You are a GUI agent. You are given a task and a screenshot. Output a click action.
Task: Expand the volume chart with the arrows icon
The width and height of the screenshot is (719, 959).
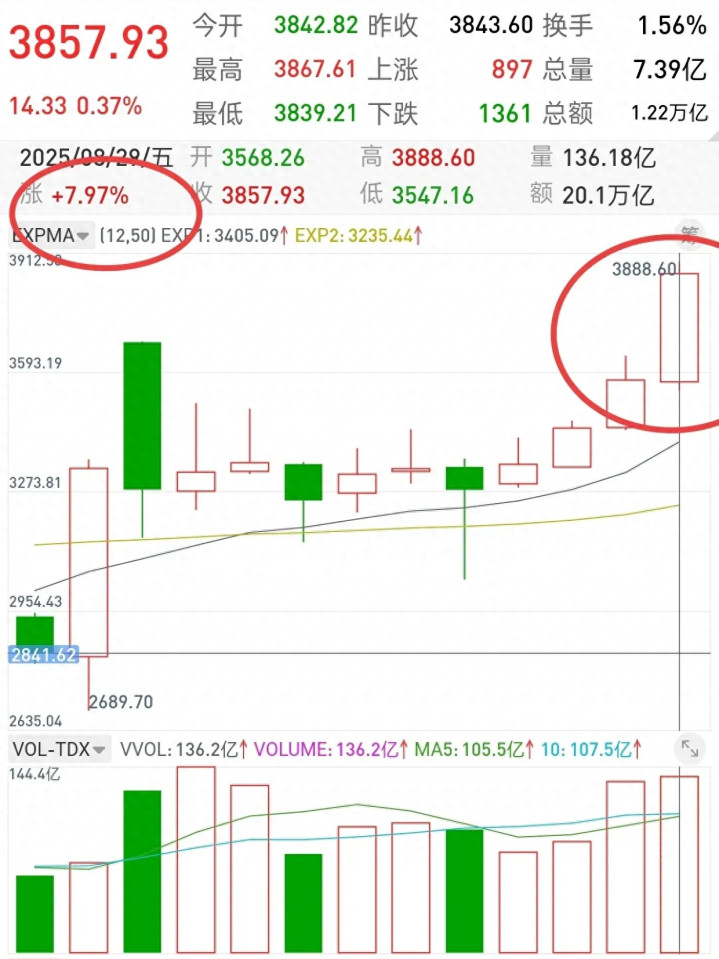pos(689,748)
